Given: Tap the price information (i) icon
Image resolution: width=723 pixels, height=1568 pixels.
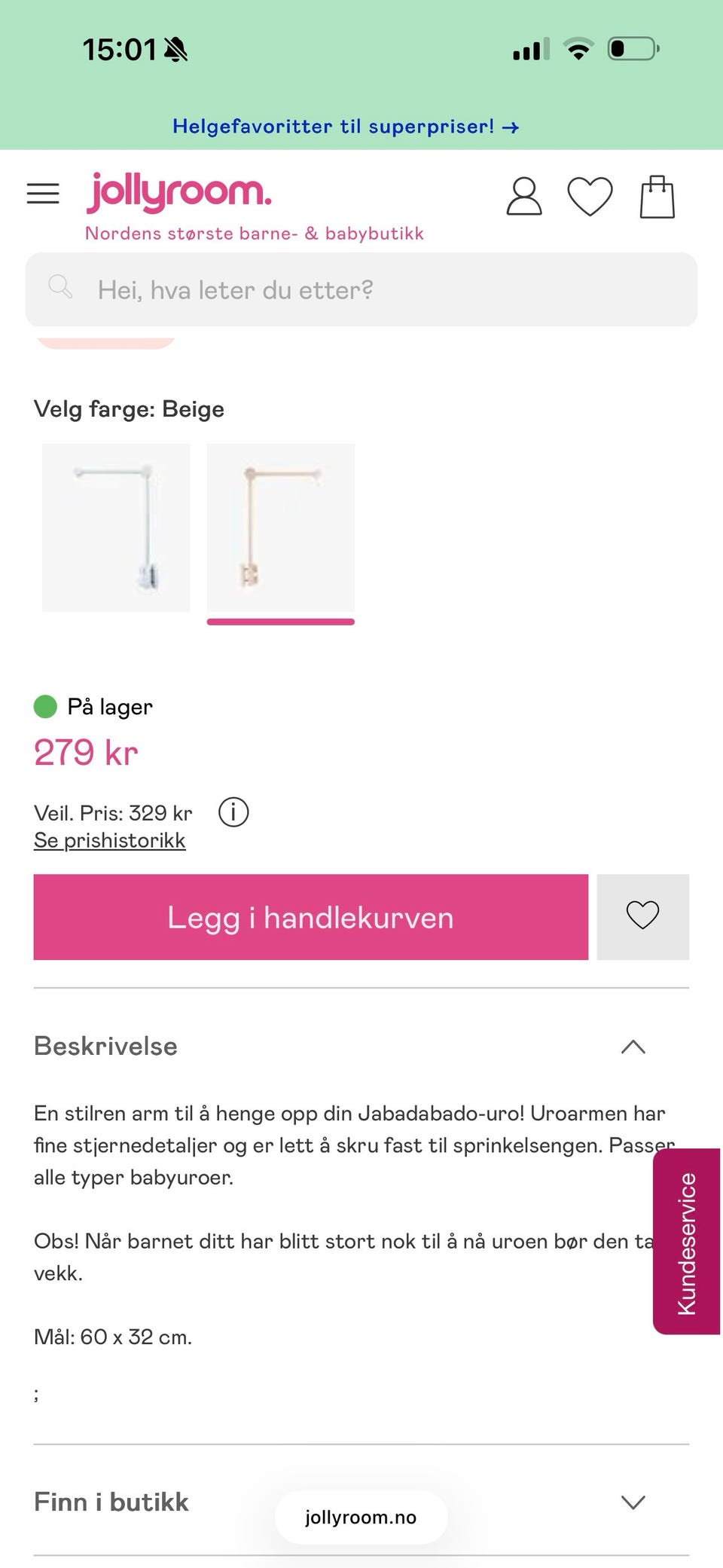Looking at the screenshot, I should pos(233,812).
